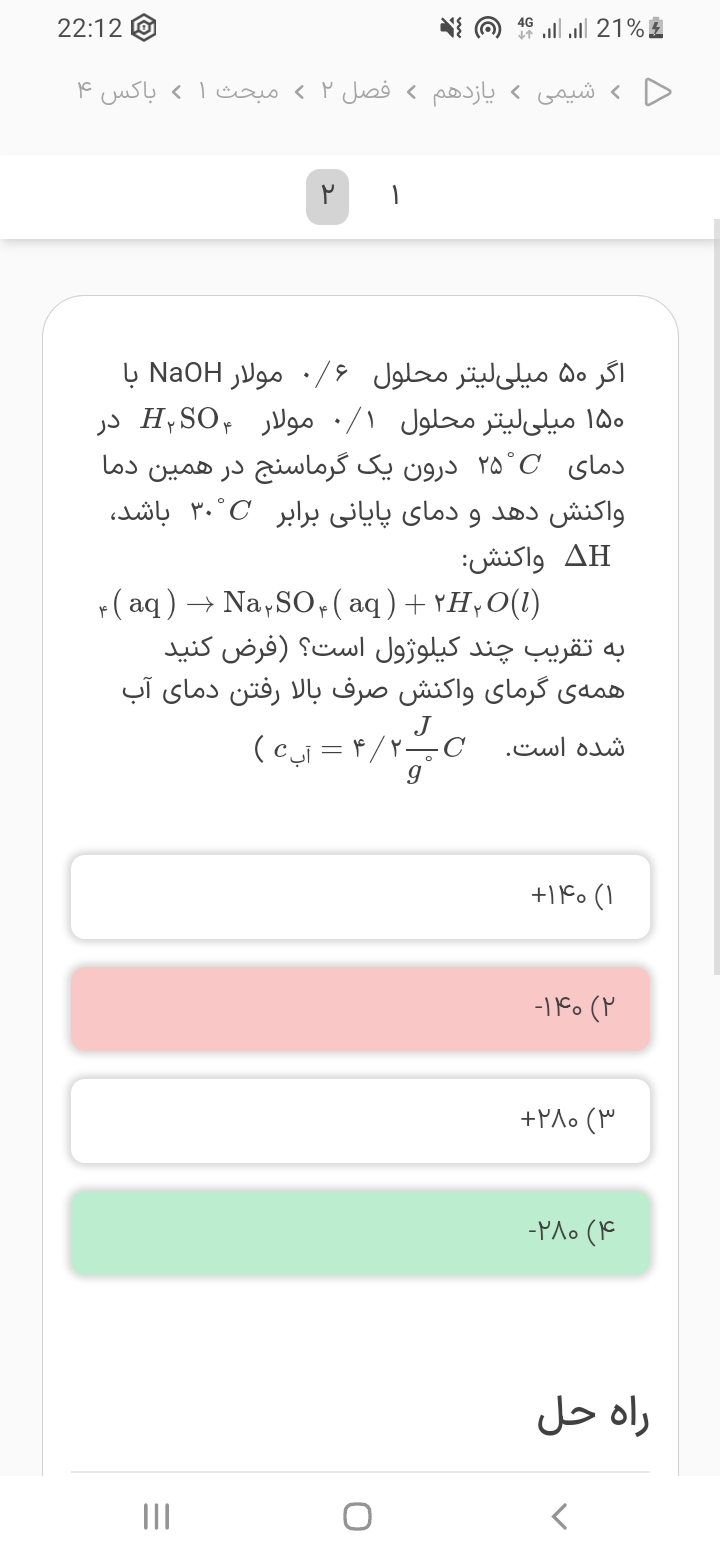Screen dimensions: 720x1560
Task: Open the شیمی breadcrumb link
Action: (x=566, y=92)
